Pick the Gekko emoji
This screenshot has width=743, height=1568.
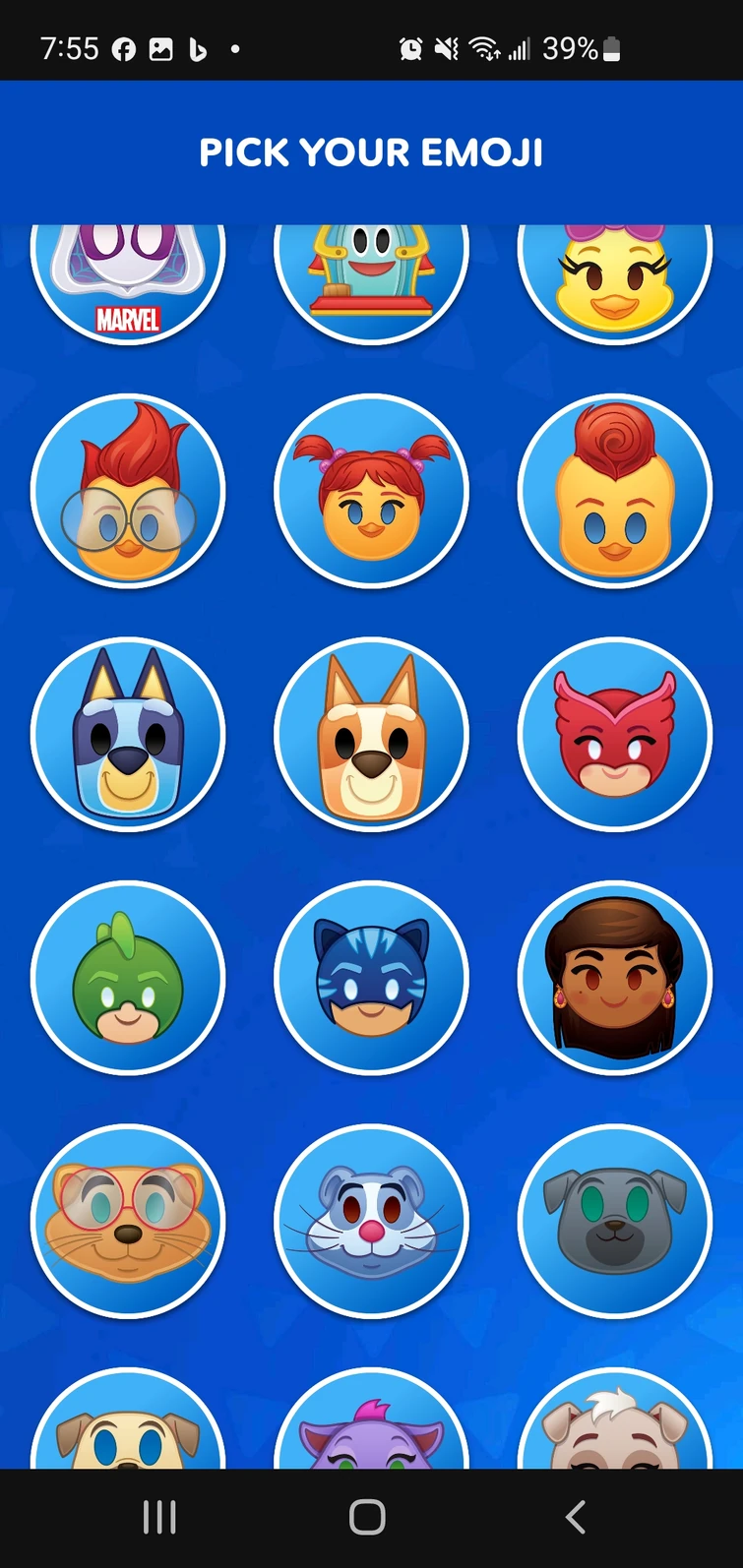point(129,977)
